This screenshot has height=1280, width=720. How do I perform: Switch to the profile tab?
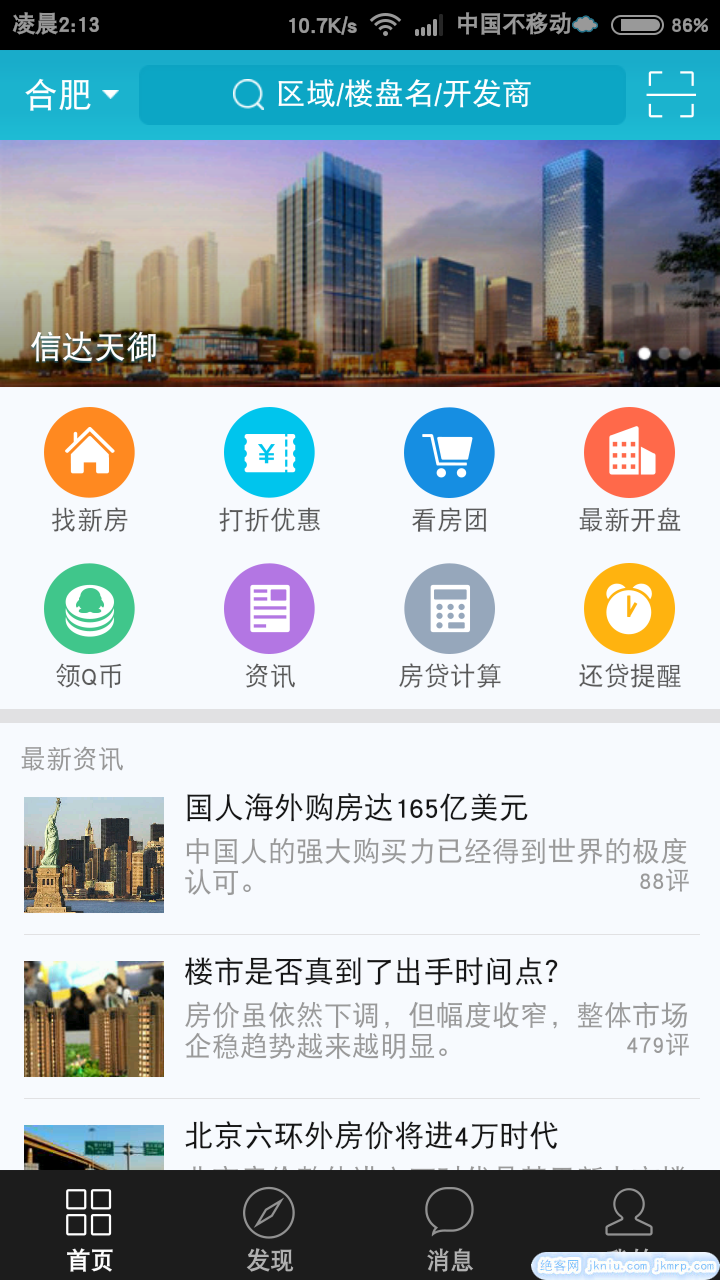tap(629, 1222)
